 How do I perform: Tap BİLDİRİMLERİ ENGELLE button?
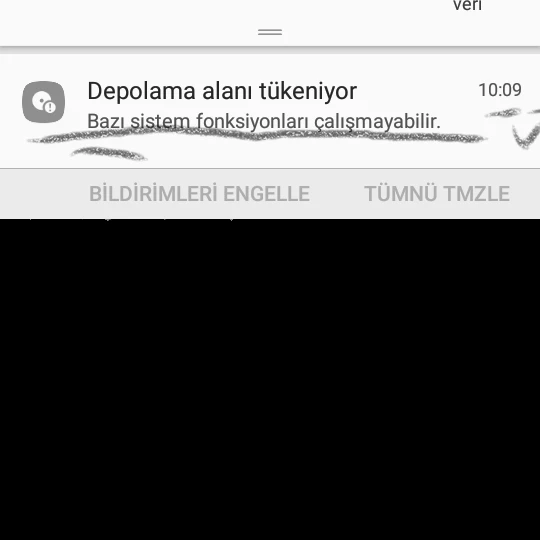pyautogui.click(x=199, y=194)
